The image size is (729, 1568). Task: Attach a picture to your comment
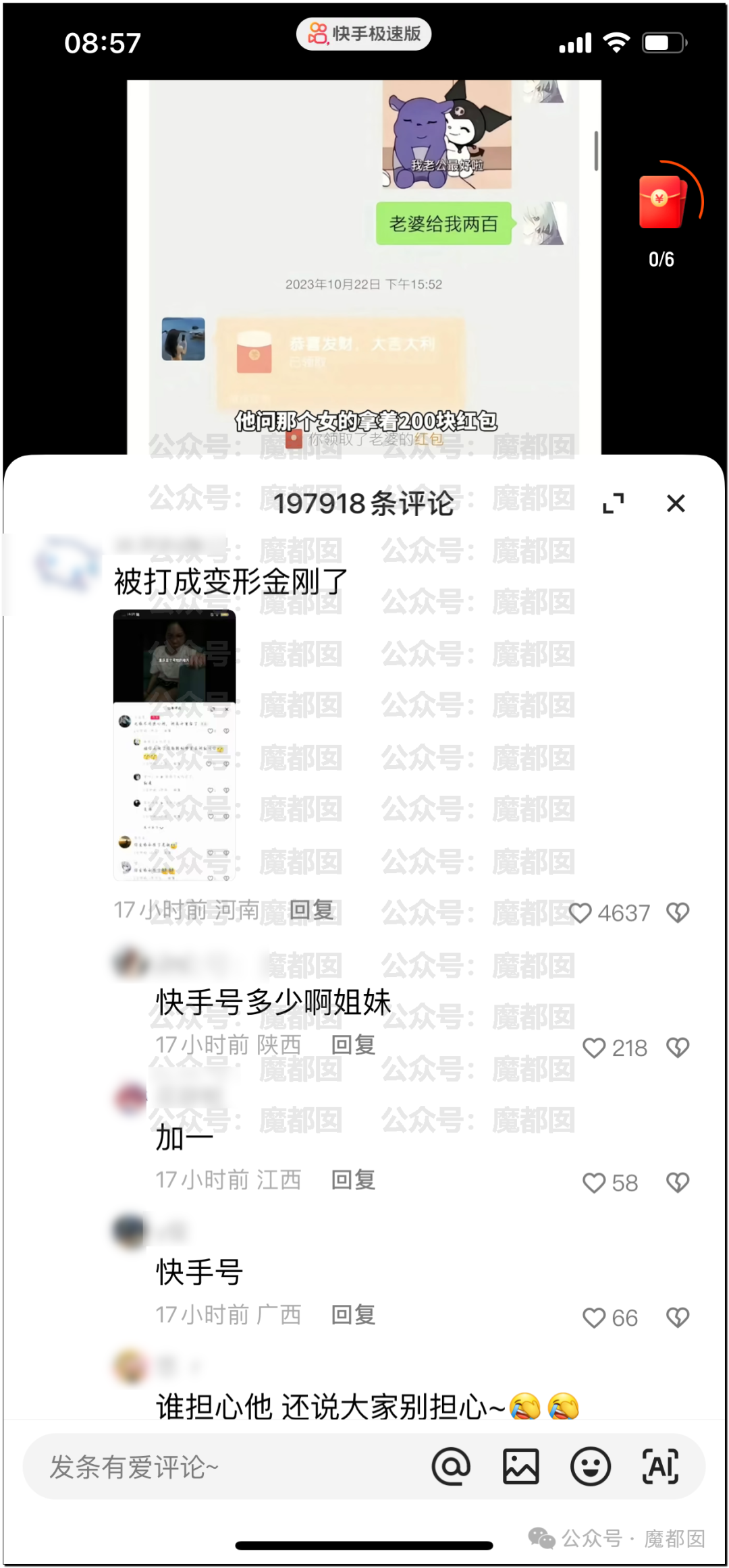(521, 1466)
